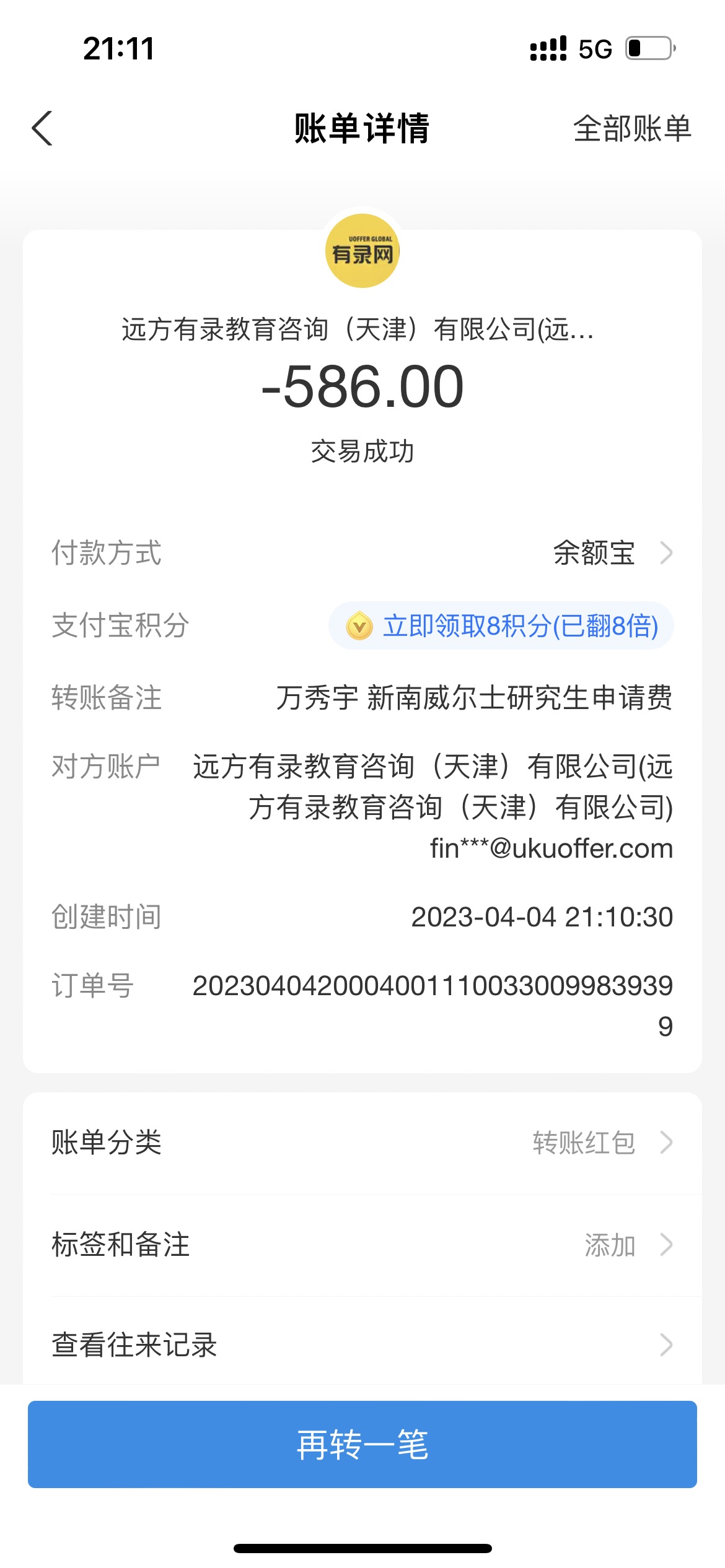Go back using the top-left arrow
The width and height of the screenshot is (725, 1568).
coord(42,129)
